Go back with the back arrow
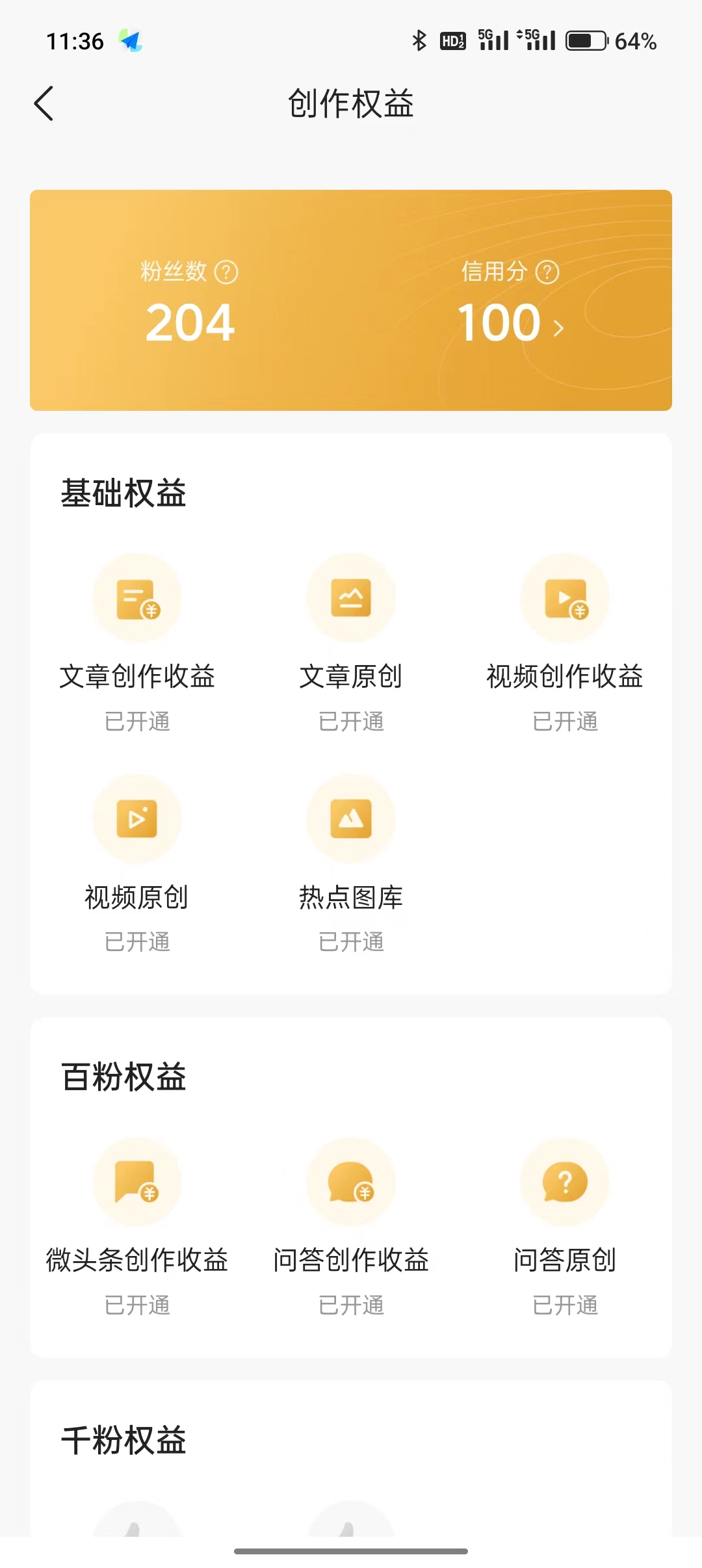The width and height of the screenshot is (702, 1568). (44, 103)
